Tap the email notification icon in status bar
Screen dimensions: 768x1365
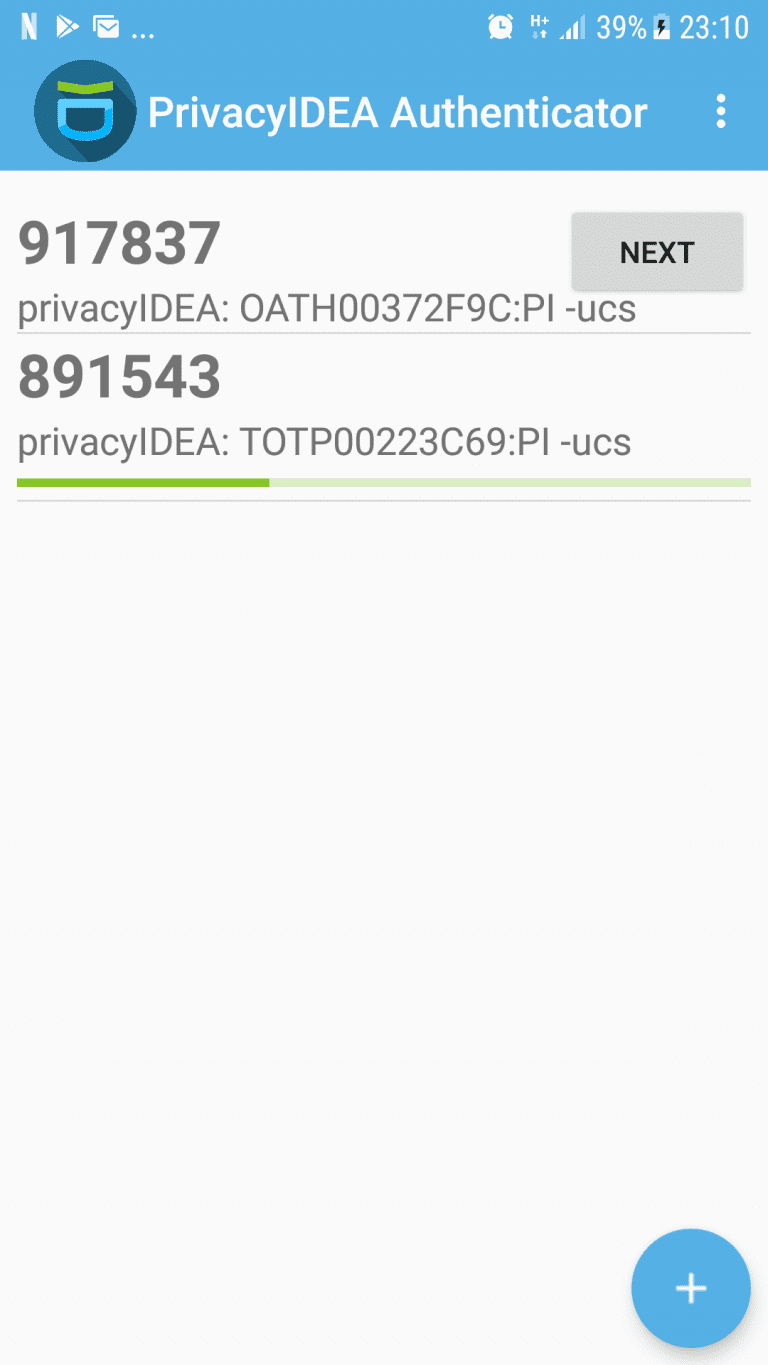click(105, 27)
